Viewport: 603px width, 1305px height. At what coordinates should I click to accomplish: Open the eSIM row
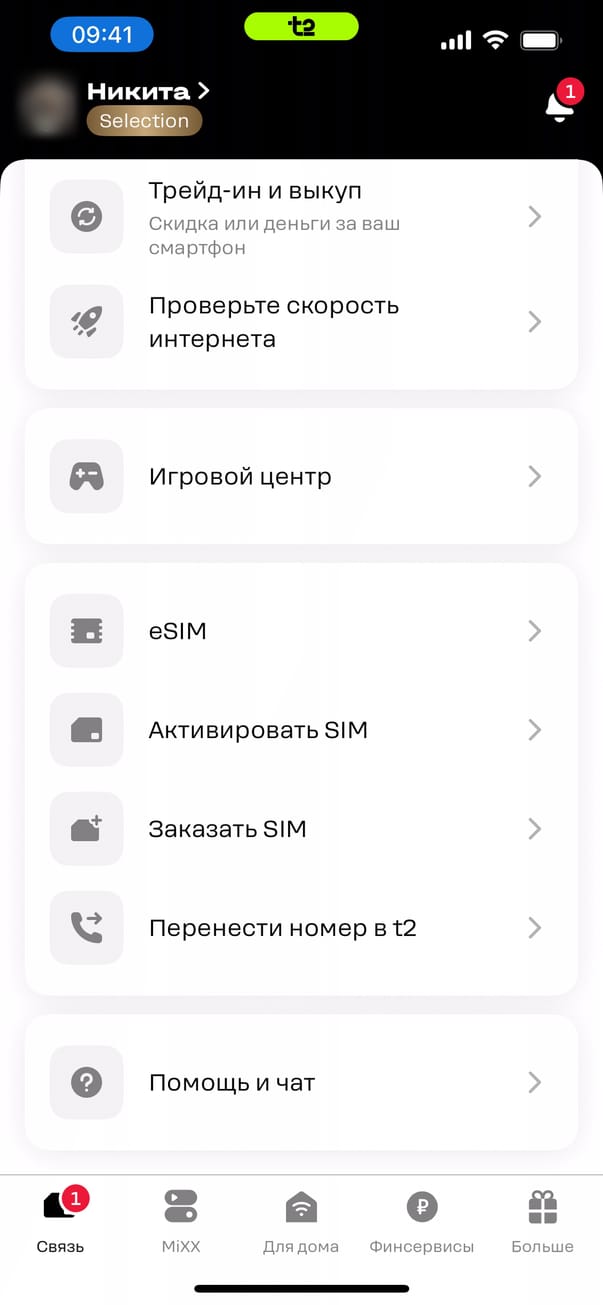[x=300, y=631]
